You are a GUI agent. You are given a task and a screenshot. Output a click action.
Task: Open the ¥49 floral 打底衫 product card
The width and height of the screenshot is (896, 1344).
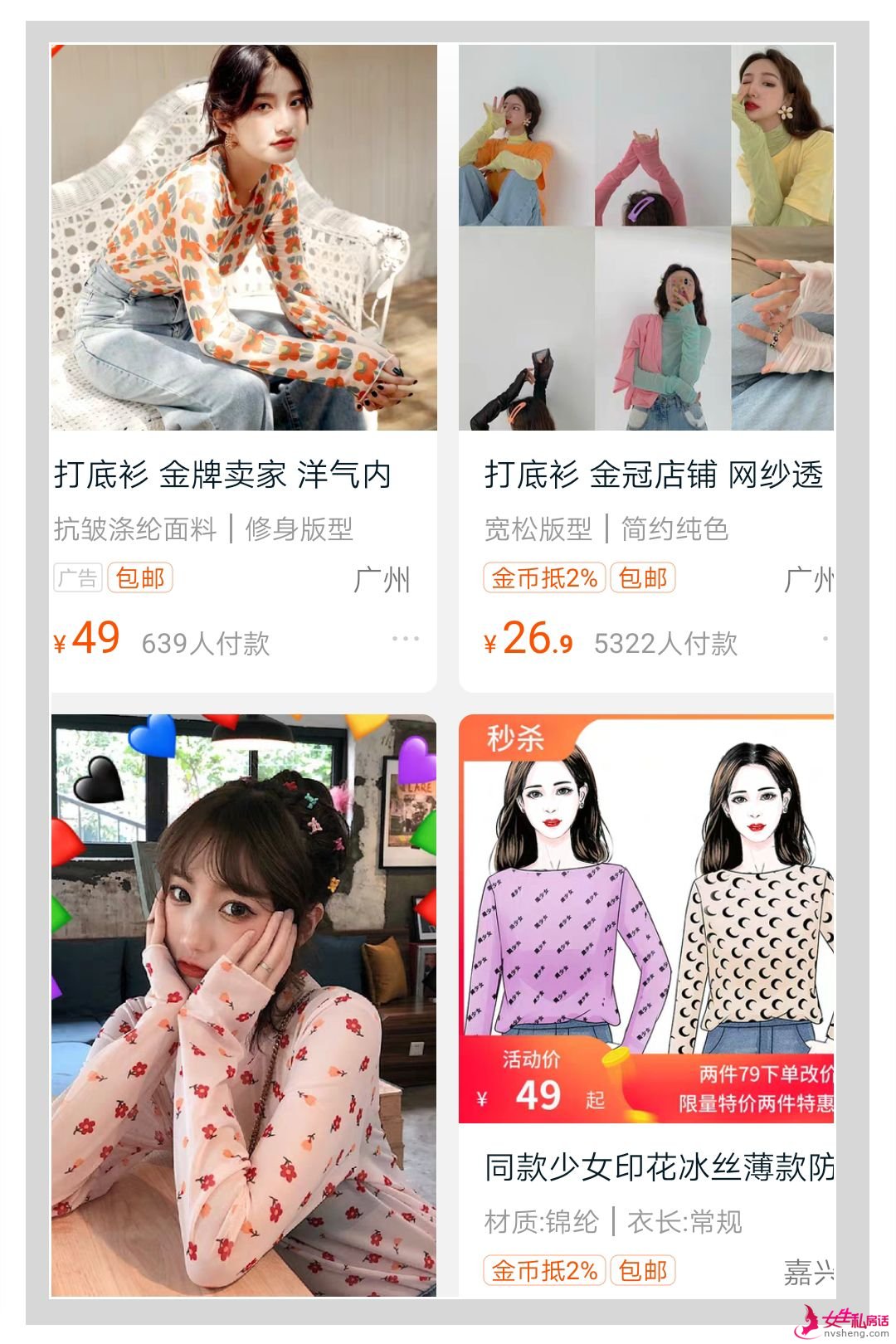tap(243, 241)
